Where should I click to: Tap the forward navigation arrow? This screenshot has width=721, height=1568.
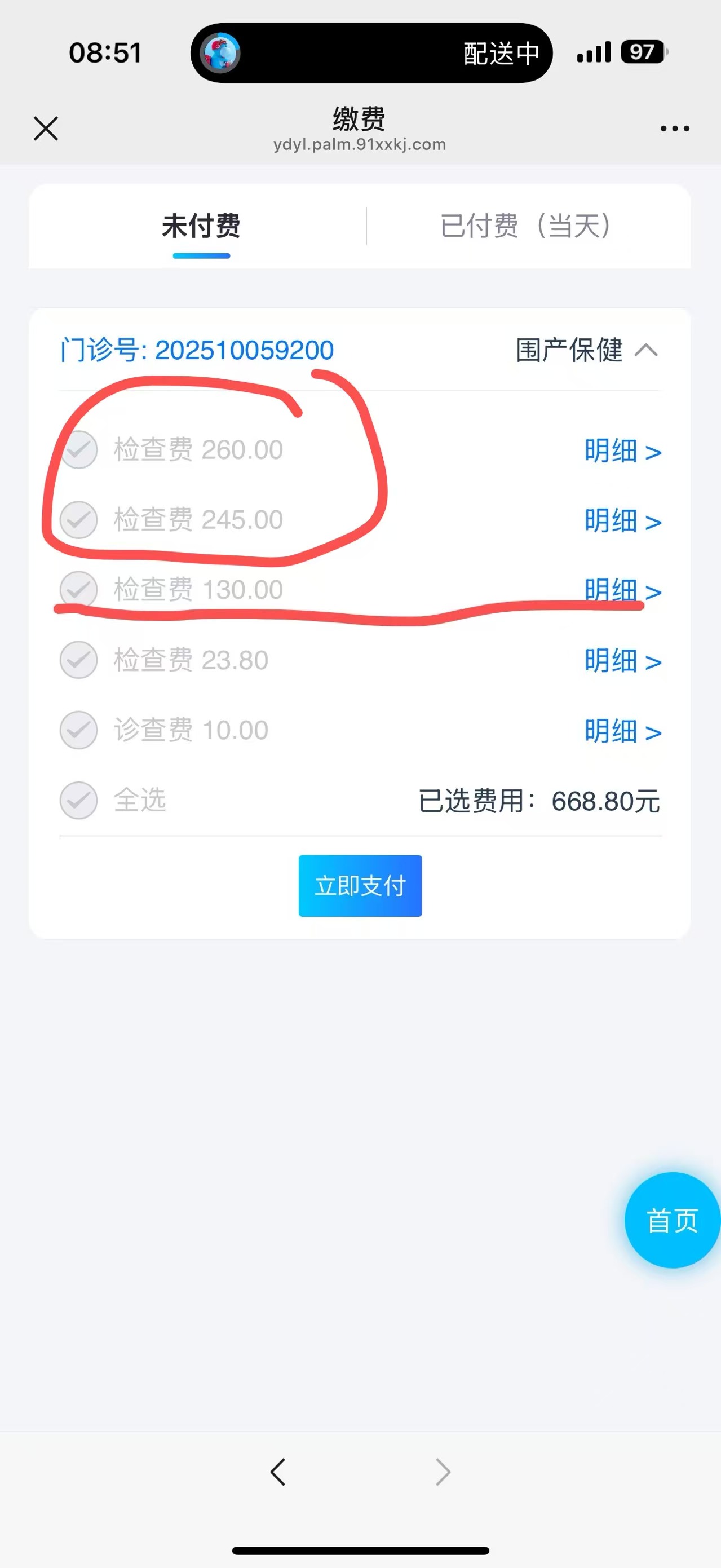(443, 1473)
